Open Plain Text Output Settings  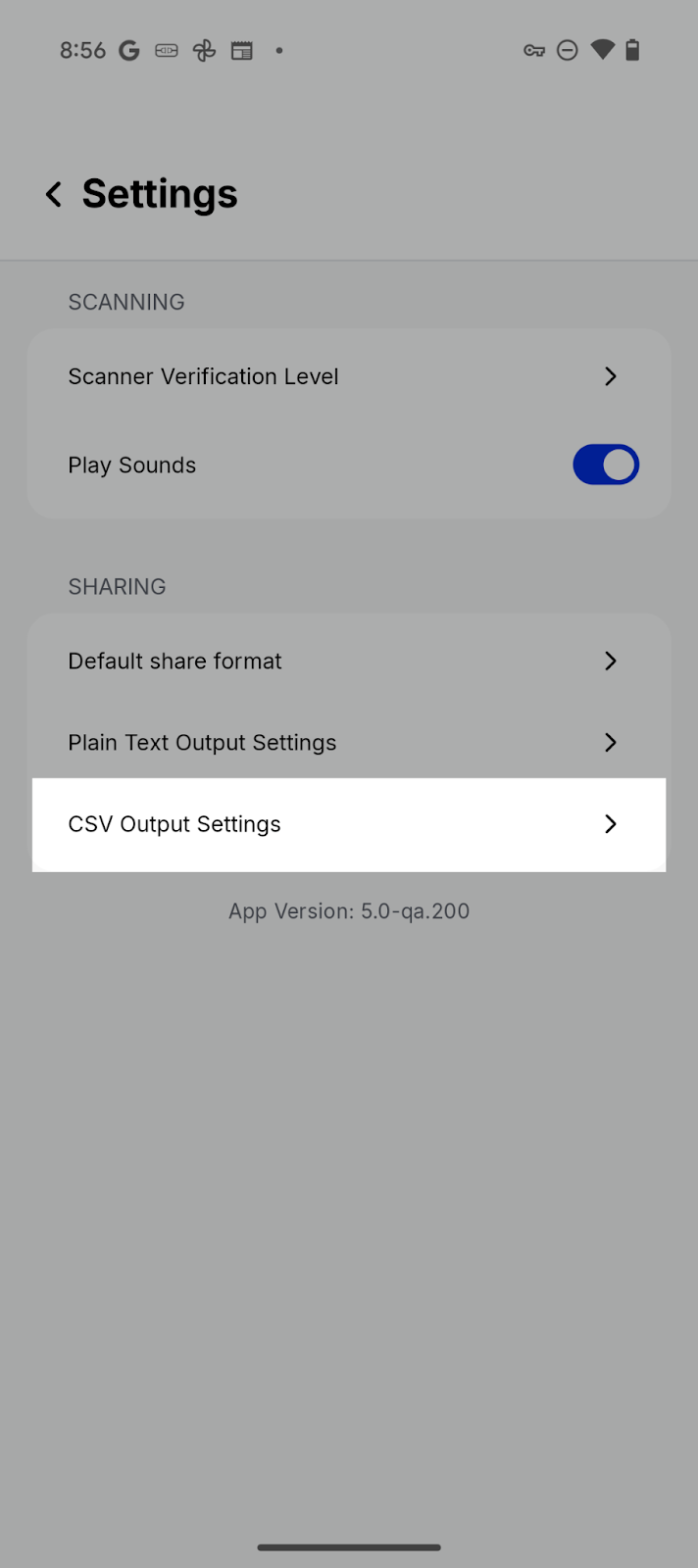[348, 742]
